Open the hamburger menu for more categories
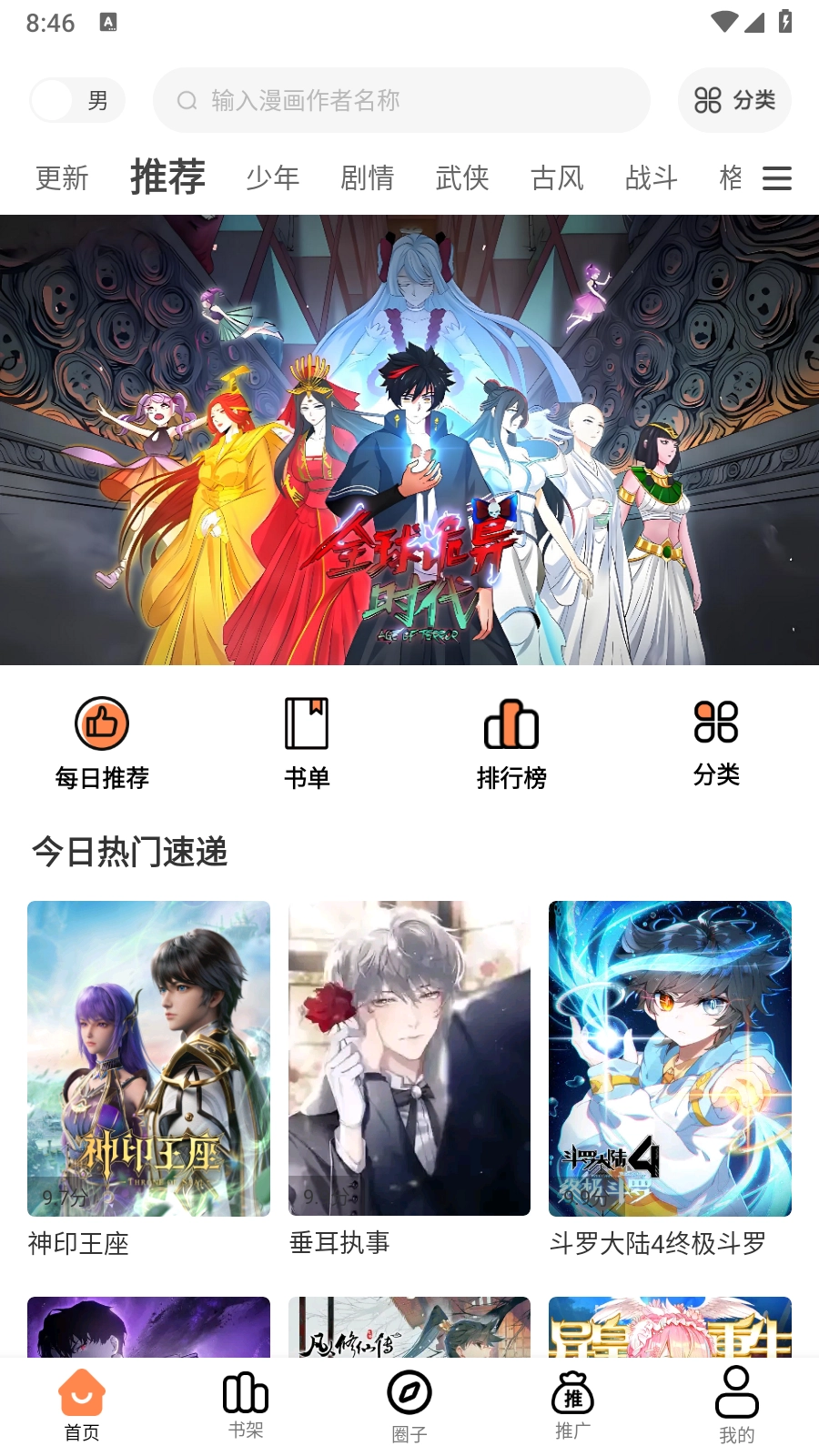The height and width of the screenshot is (1456, 819). pos(778,178)
